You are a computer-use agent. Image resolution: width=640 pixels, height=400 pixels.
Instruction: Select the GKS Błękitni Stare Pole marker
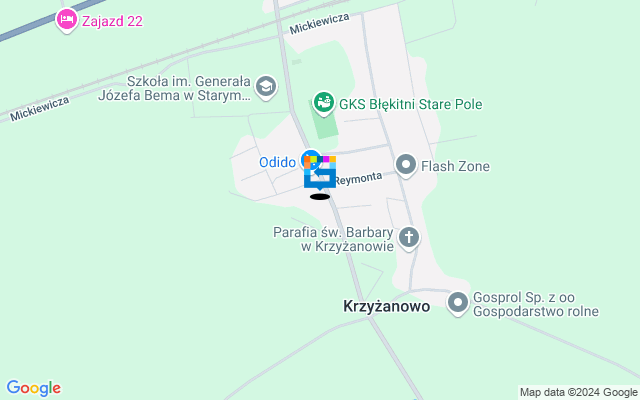[323, 102]
